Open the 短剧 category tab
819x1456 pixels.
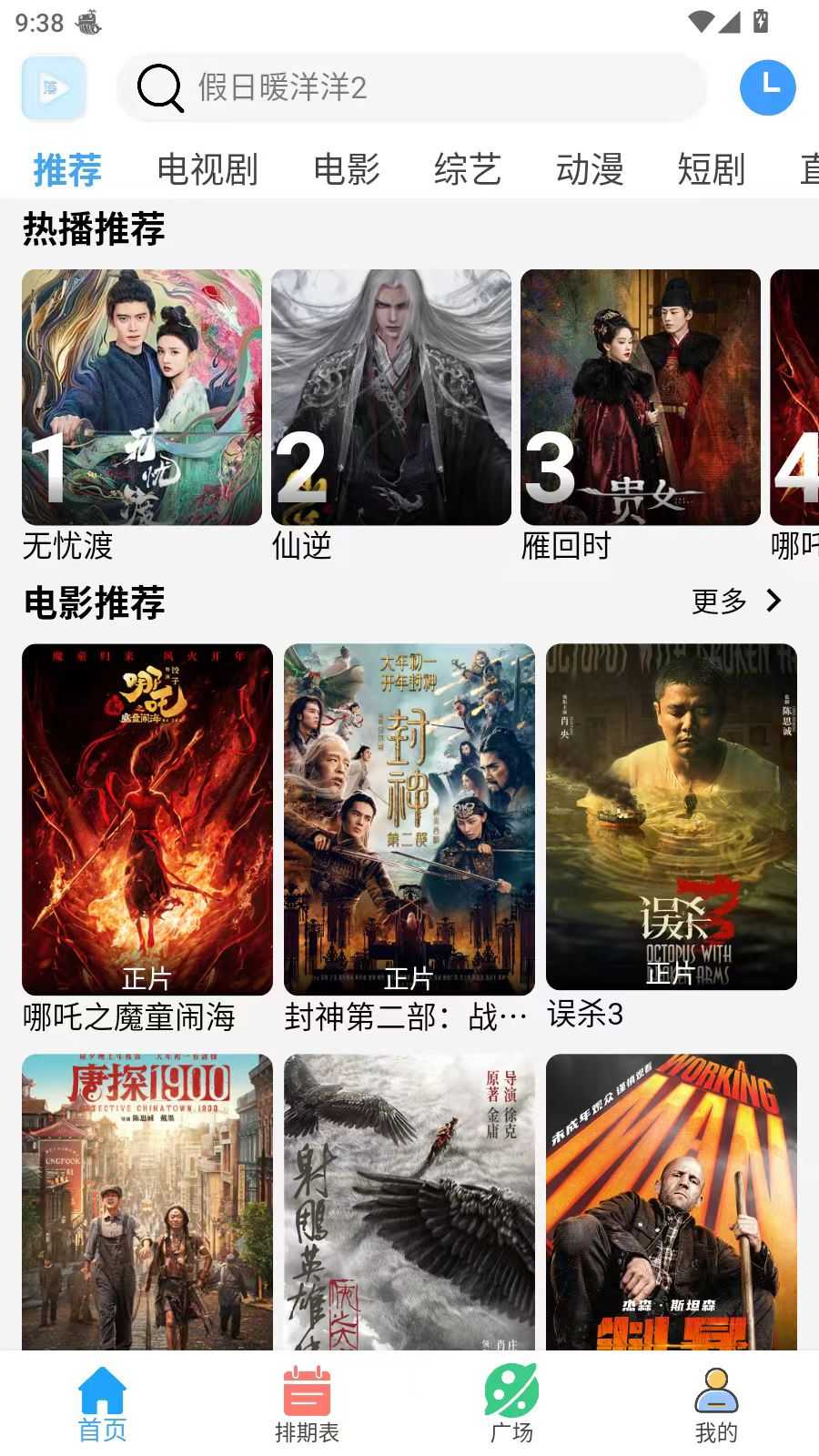pyautogui.click(x=711, y=169)
